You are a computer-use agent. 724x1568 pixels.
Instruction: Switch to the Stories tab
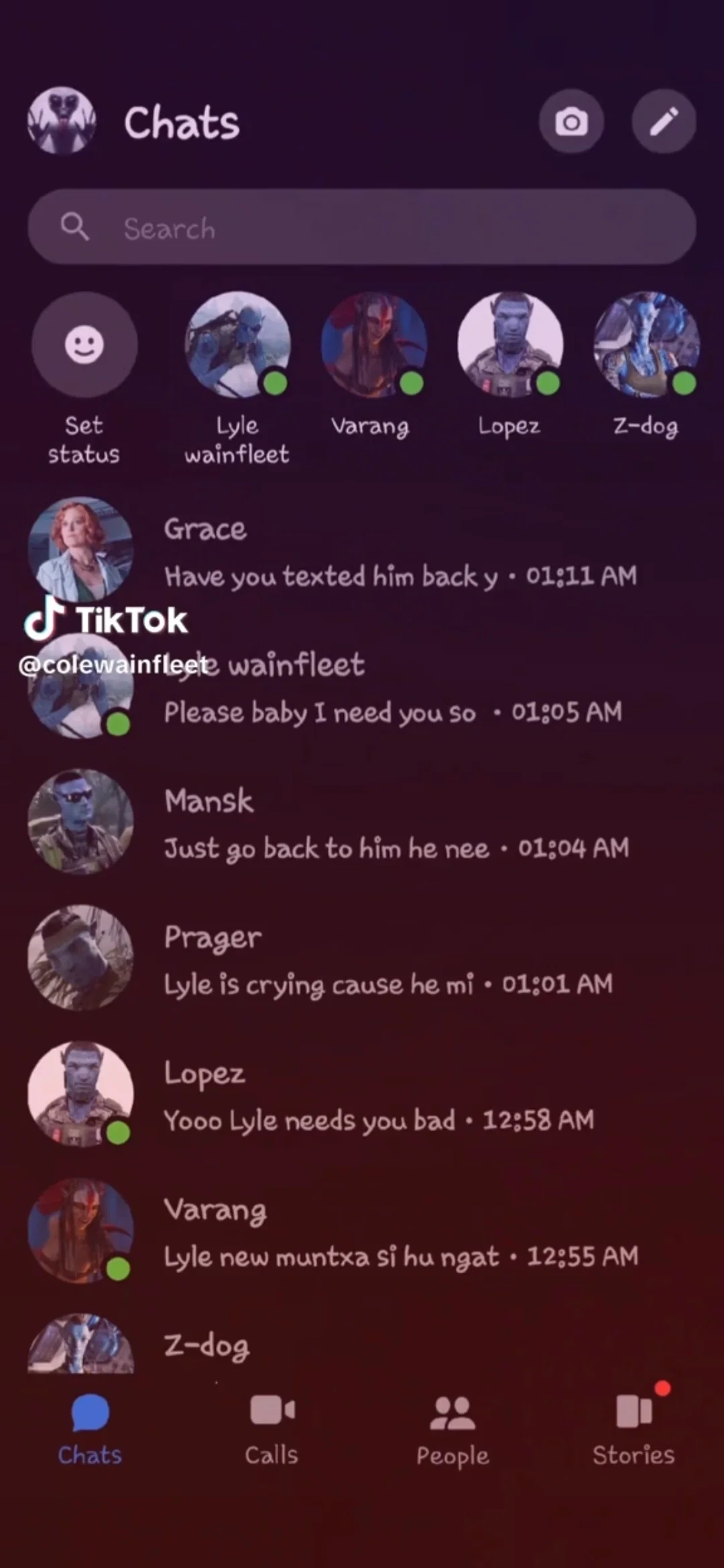(633, 1429)
